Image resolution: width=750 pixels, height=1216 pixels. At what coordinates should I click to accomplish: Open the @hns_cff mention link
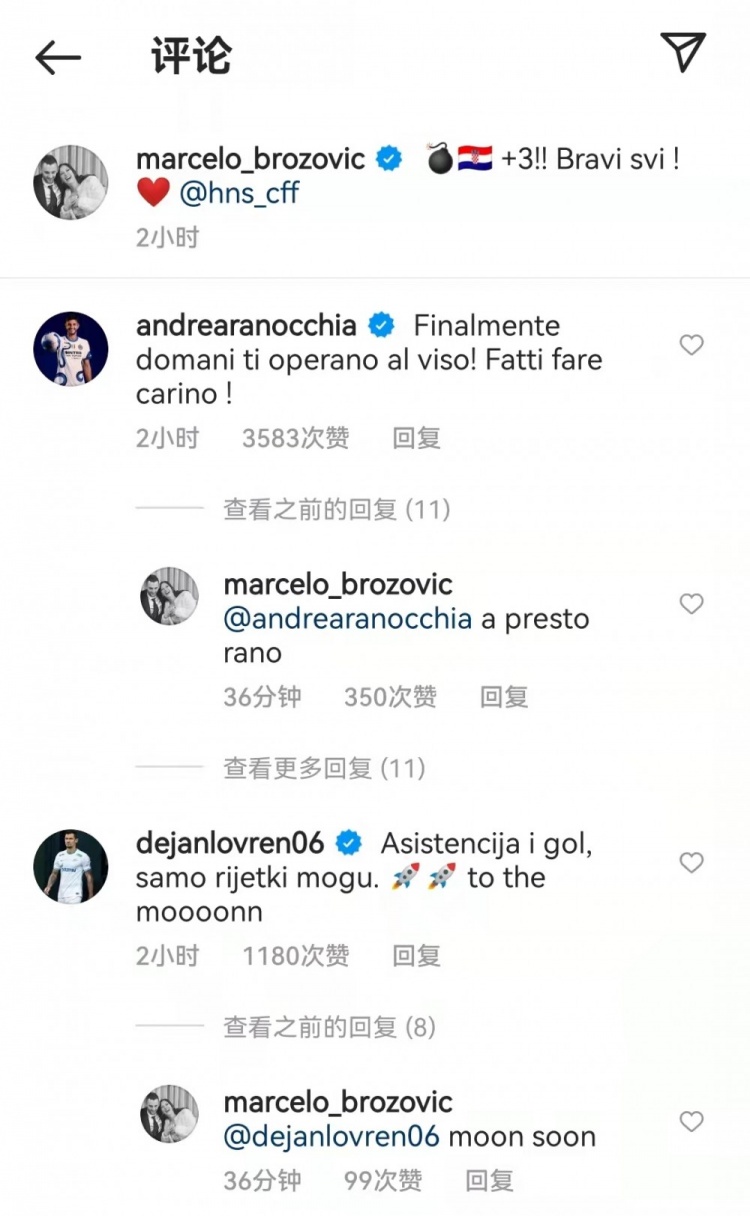click(239, 193)
